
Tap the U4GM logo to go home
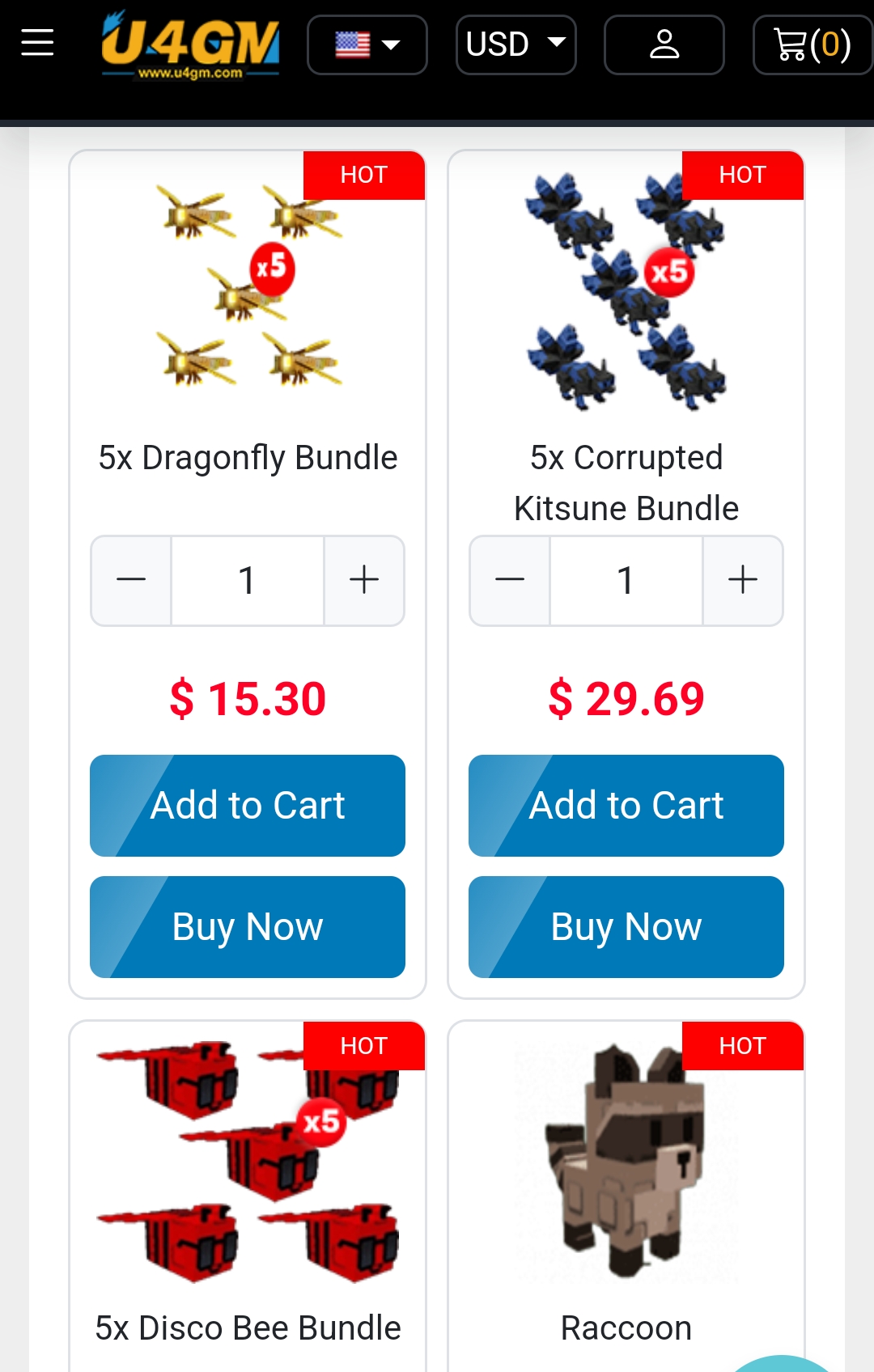click(191, 45)
